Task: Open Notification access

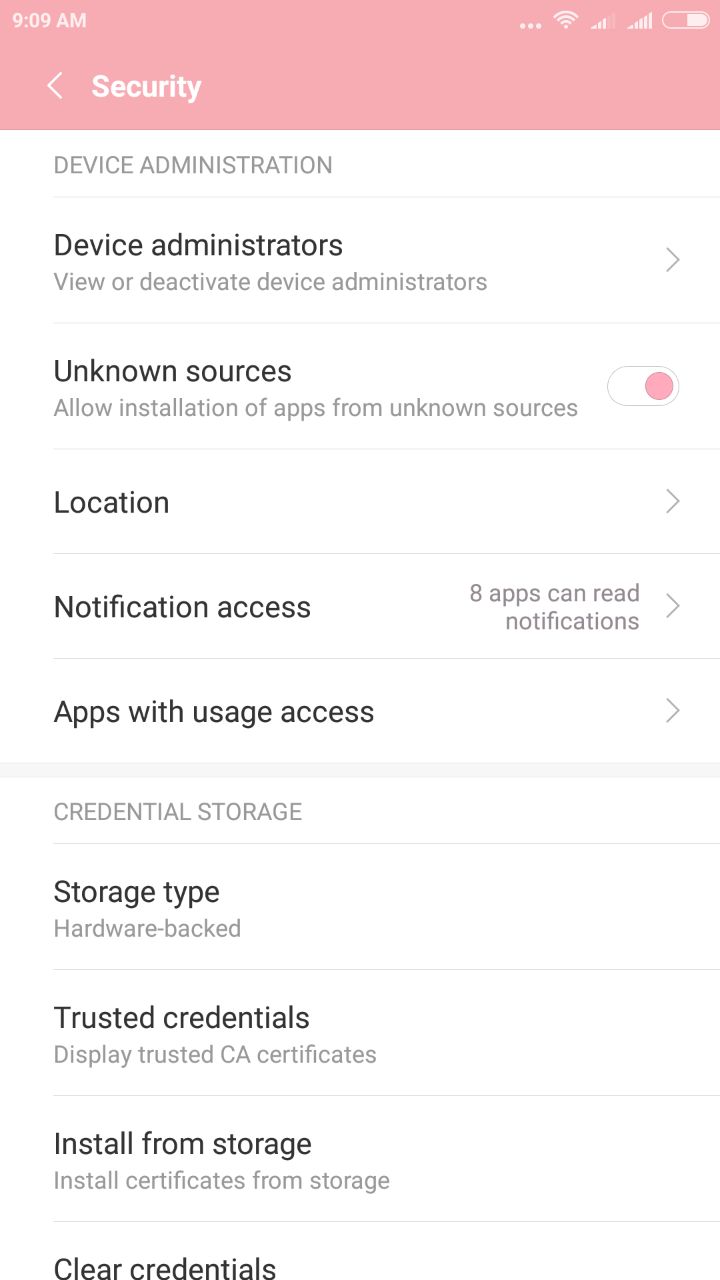Action: click(x=360, y=607)
